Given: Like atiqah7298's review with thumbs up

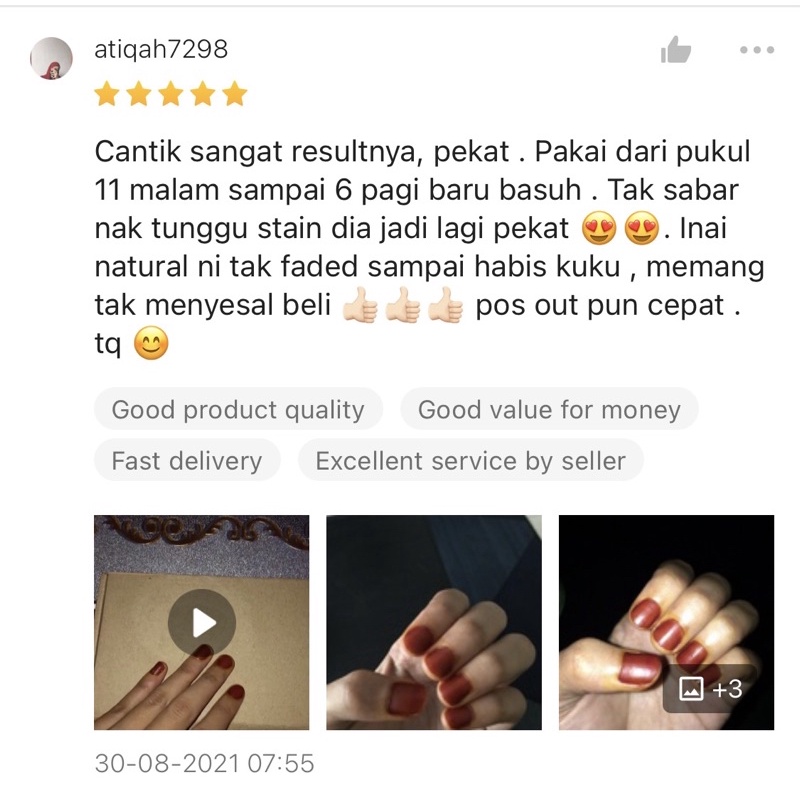Looking at the screenshot, I should (x=676, y=50).
